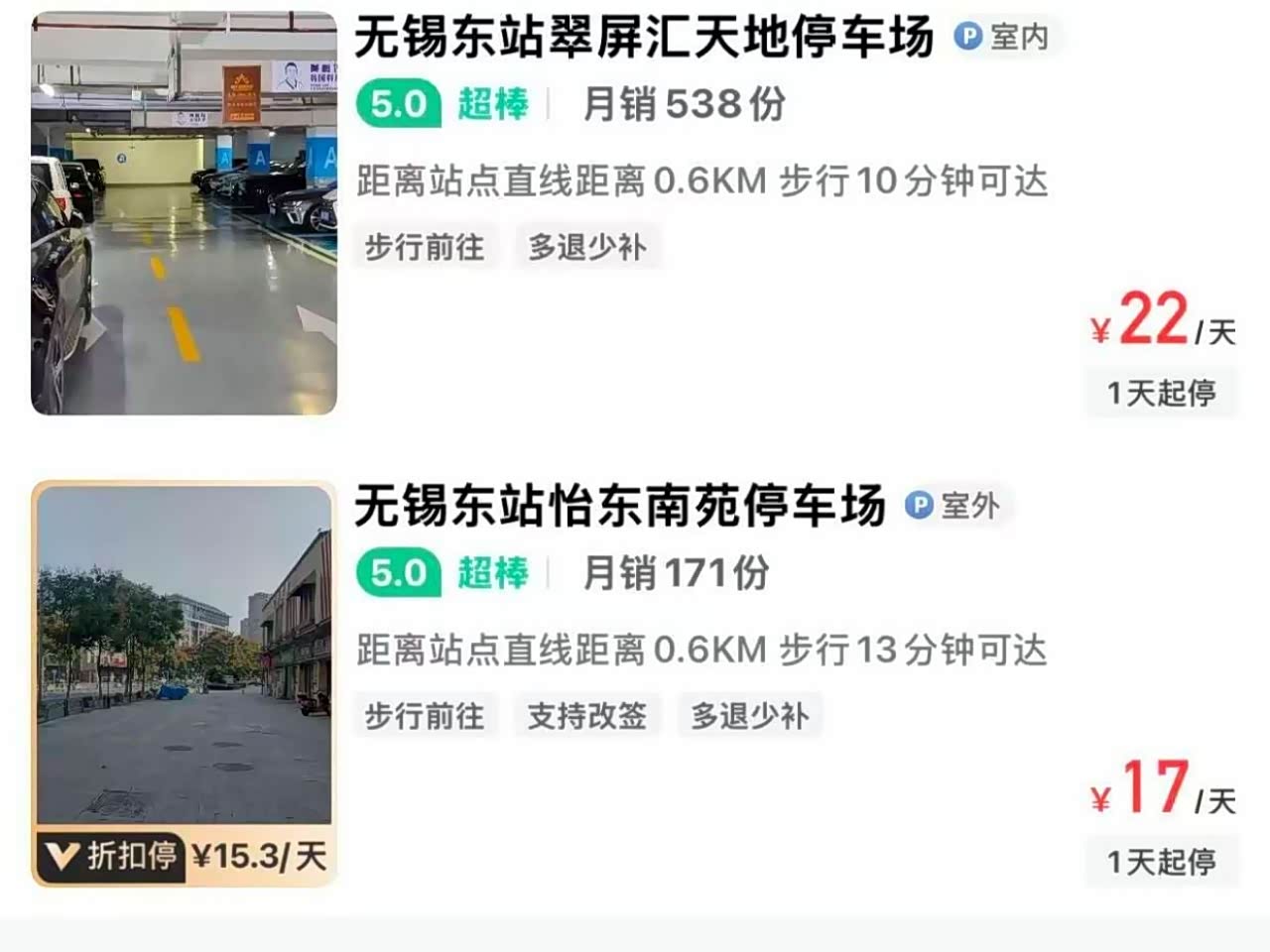This screenshot has width=1270, height=952.
Task: View photo of 翠屏汇天地 indoor parking
Action: tap(185, 213)
